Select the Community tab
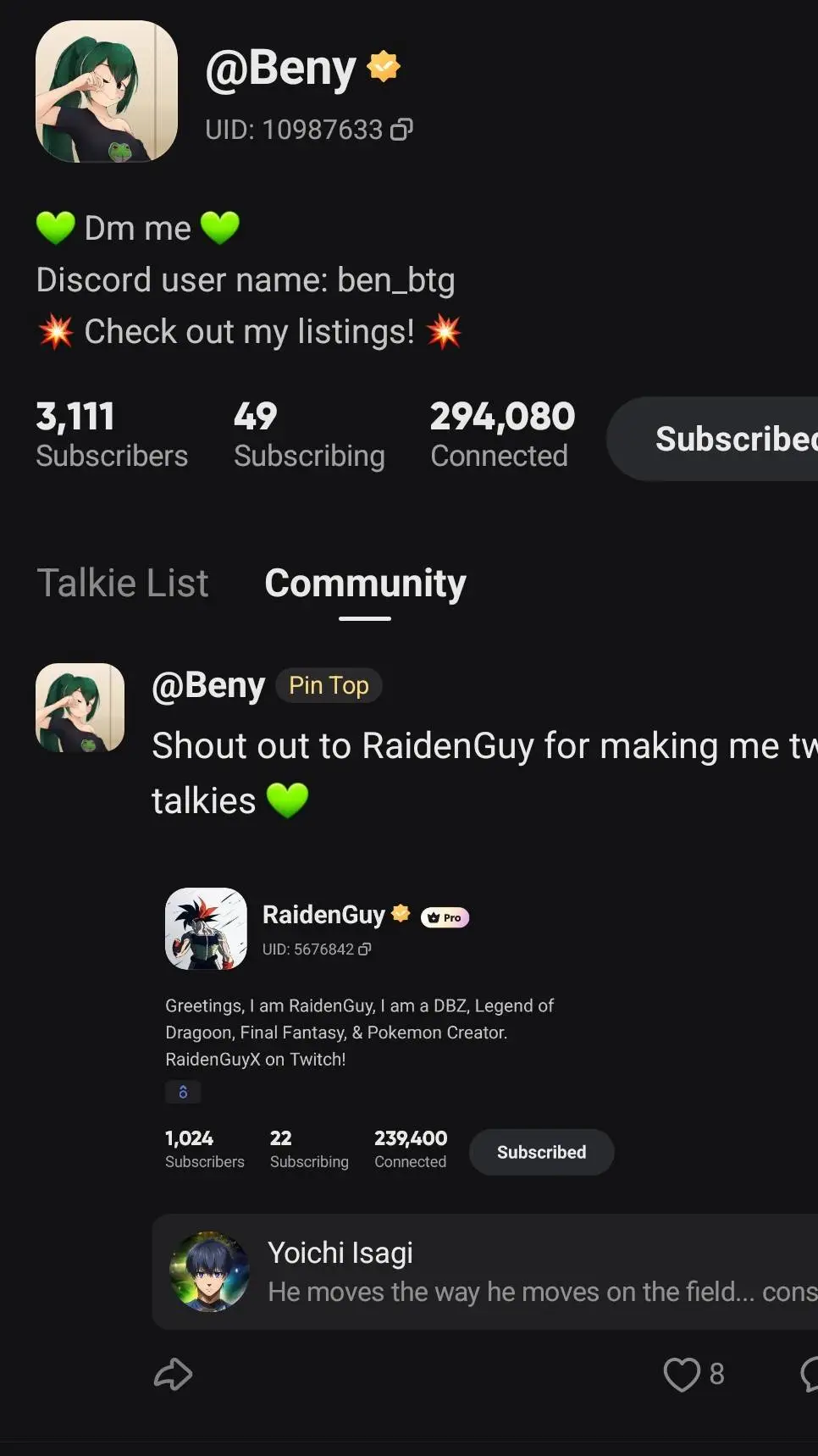The image size is (818, 1456). point(365,584)
